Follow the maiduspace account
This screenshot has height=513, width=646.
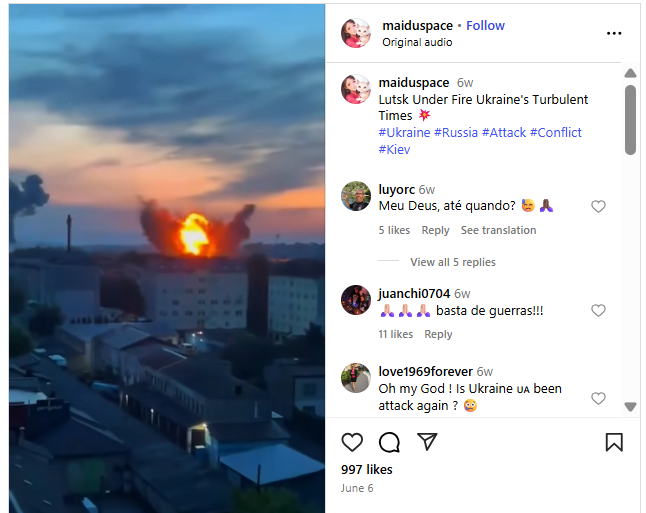point(485,25)
